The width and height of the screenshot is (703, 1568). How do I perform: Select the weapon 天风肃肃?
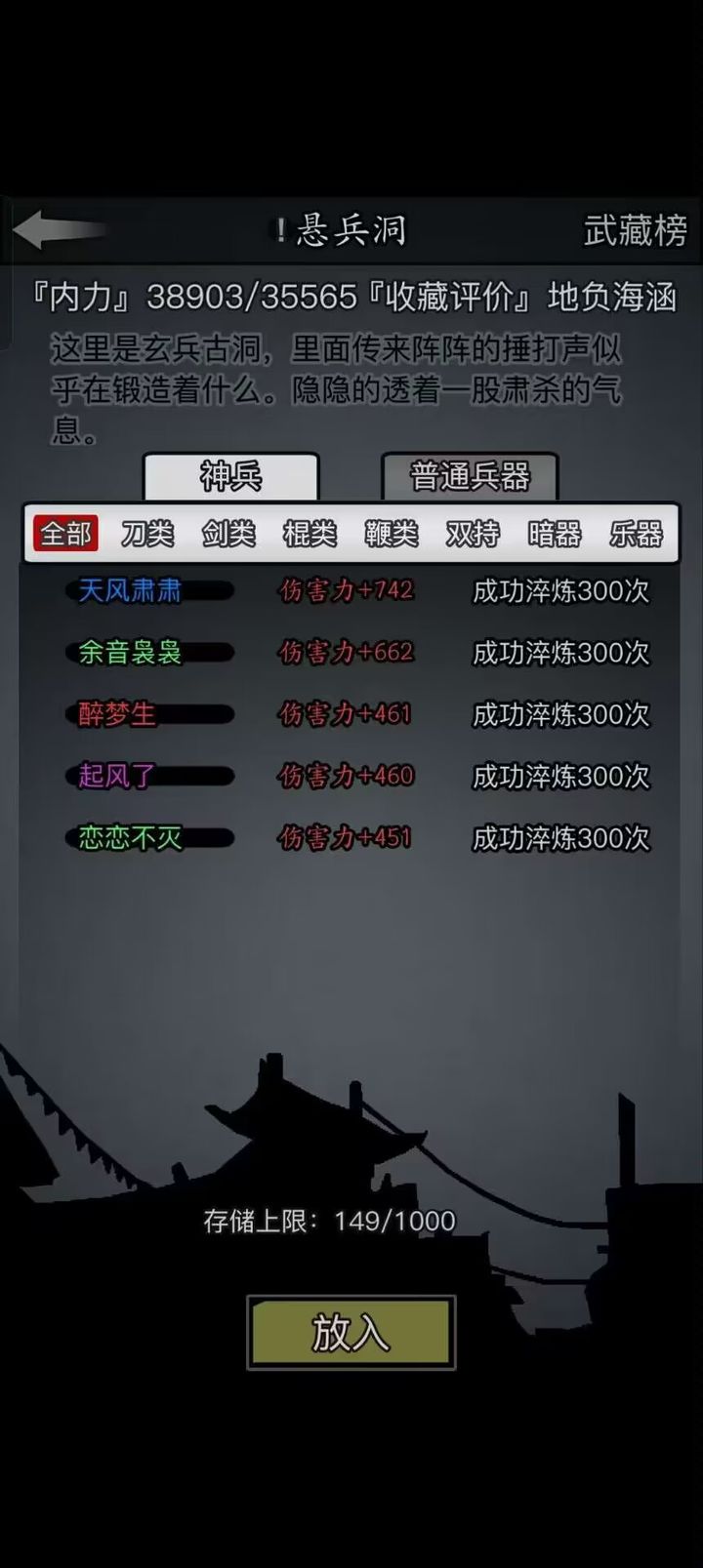point(129,591)
